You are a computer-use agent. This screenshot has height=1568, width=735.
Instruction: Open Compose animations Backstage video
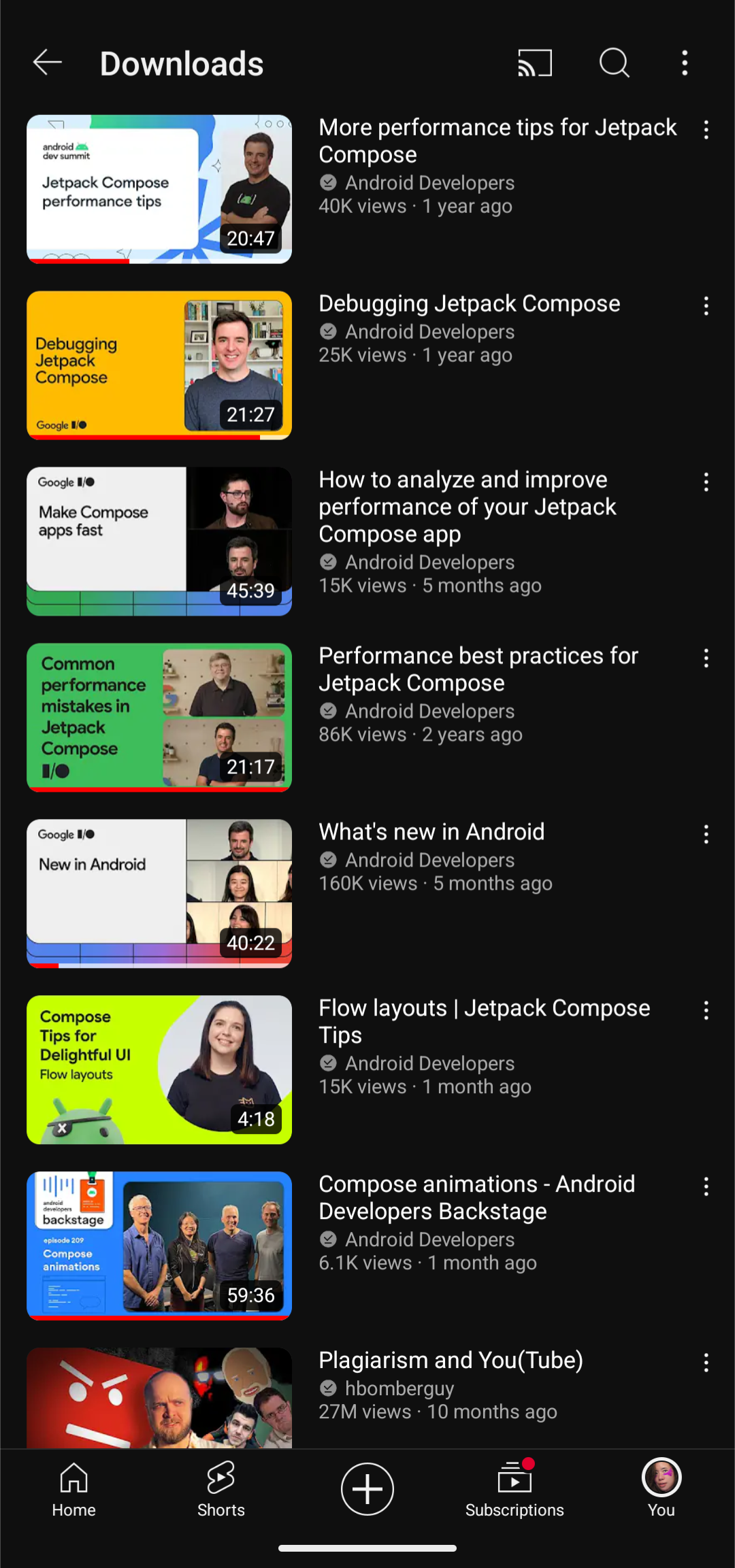(159, 1246)
